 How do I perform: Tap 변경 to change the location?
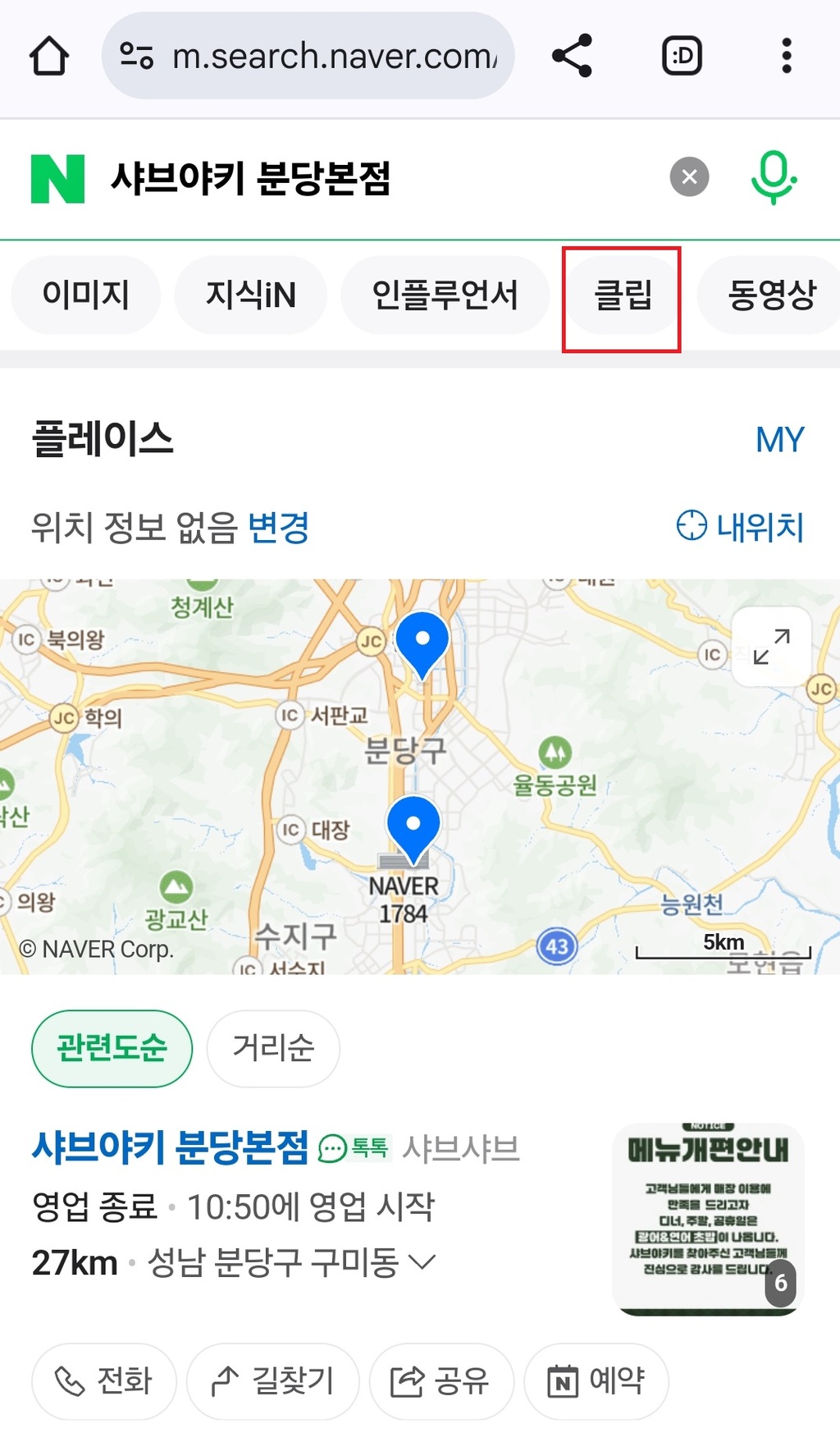coord(279,527)
